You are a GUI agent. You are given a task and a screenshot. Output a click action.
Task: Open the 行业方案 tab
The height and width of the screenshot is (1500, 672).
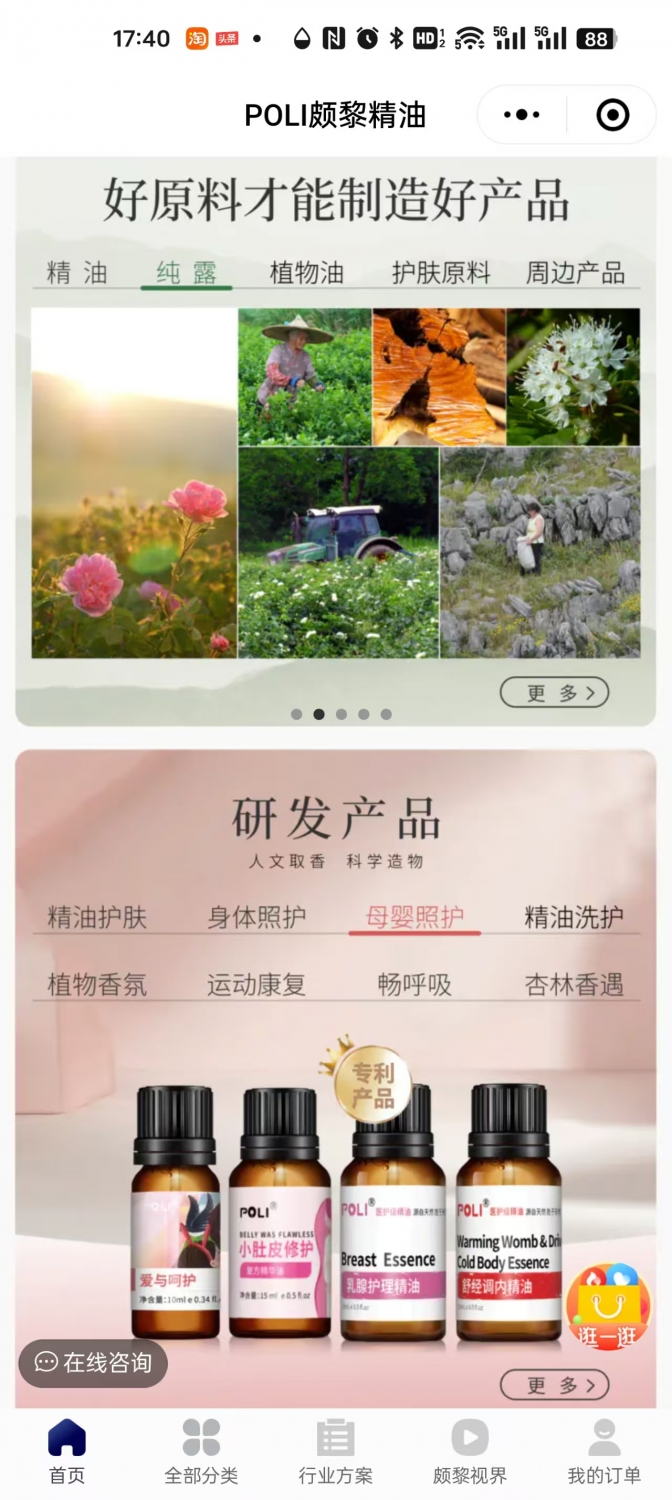click(335, 1450)
